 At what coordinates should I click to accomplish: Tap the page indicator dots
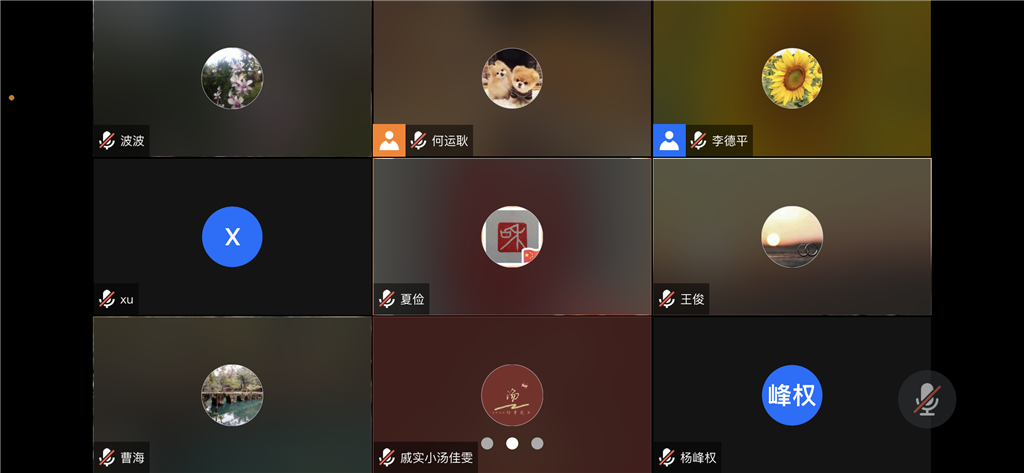pyautogui.click(x=512, y=443)
